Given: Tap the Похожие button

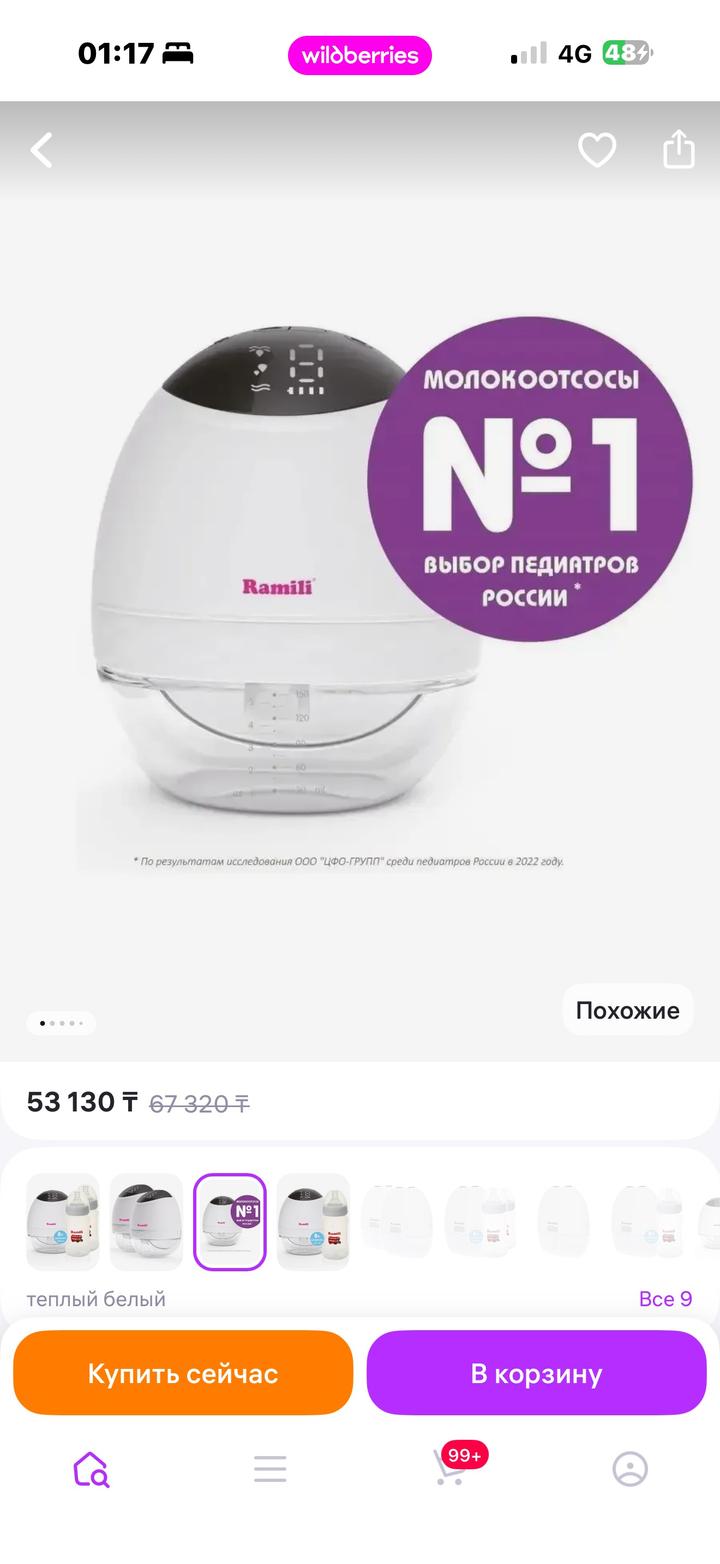Looking at the screenshot, I should point(627,1010).
